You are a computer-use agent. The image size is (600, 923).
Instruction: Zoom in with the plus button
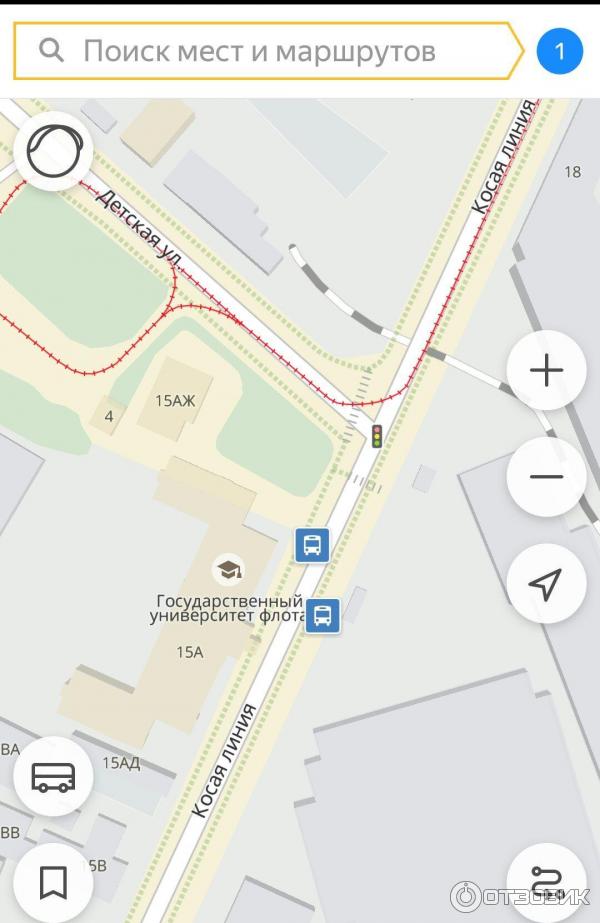pos(546,371)
